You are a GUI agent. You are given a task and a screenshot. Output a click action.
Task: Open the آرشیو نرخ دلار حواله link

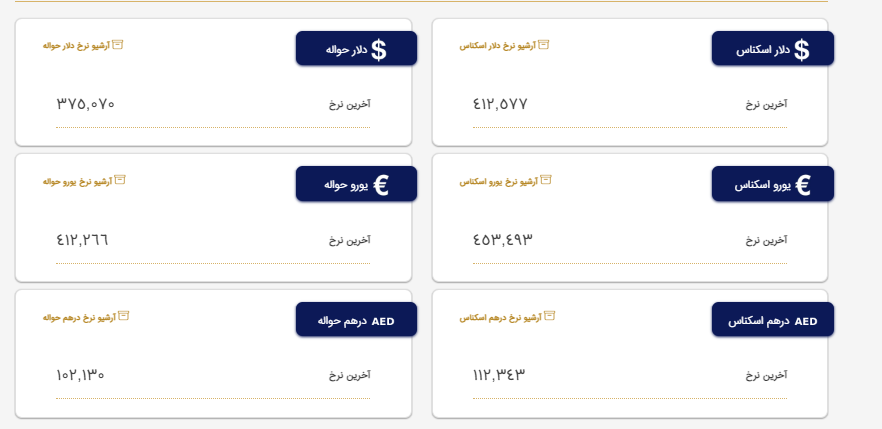[x=83, y=45]
